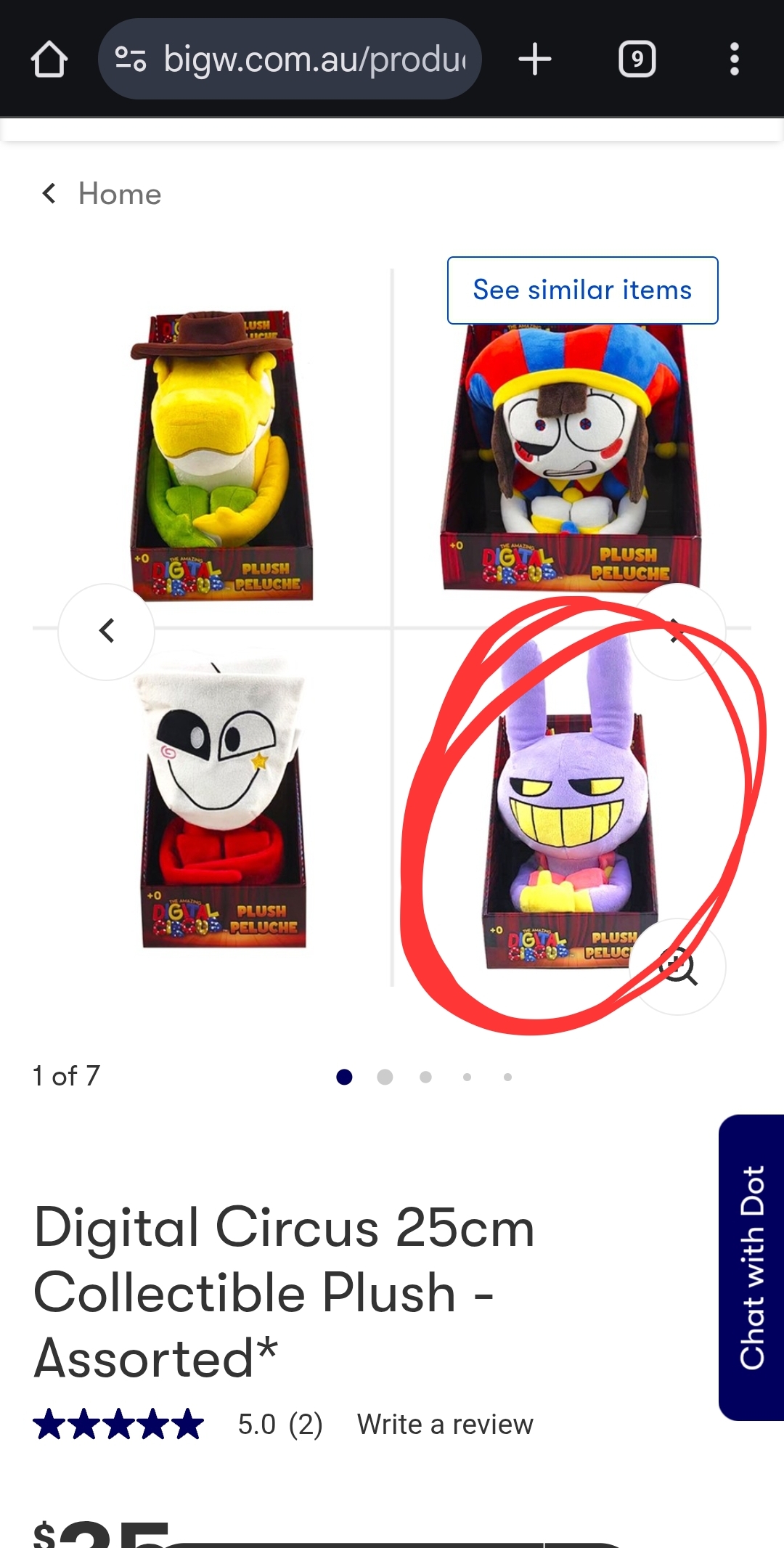Tap See similar items button
This screenshot has width=784, height=1548.
pyautogui.click(x=582, y=290)
